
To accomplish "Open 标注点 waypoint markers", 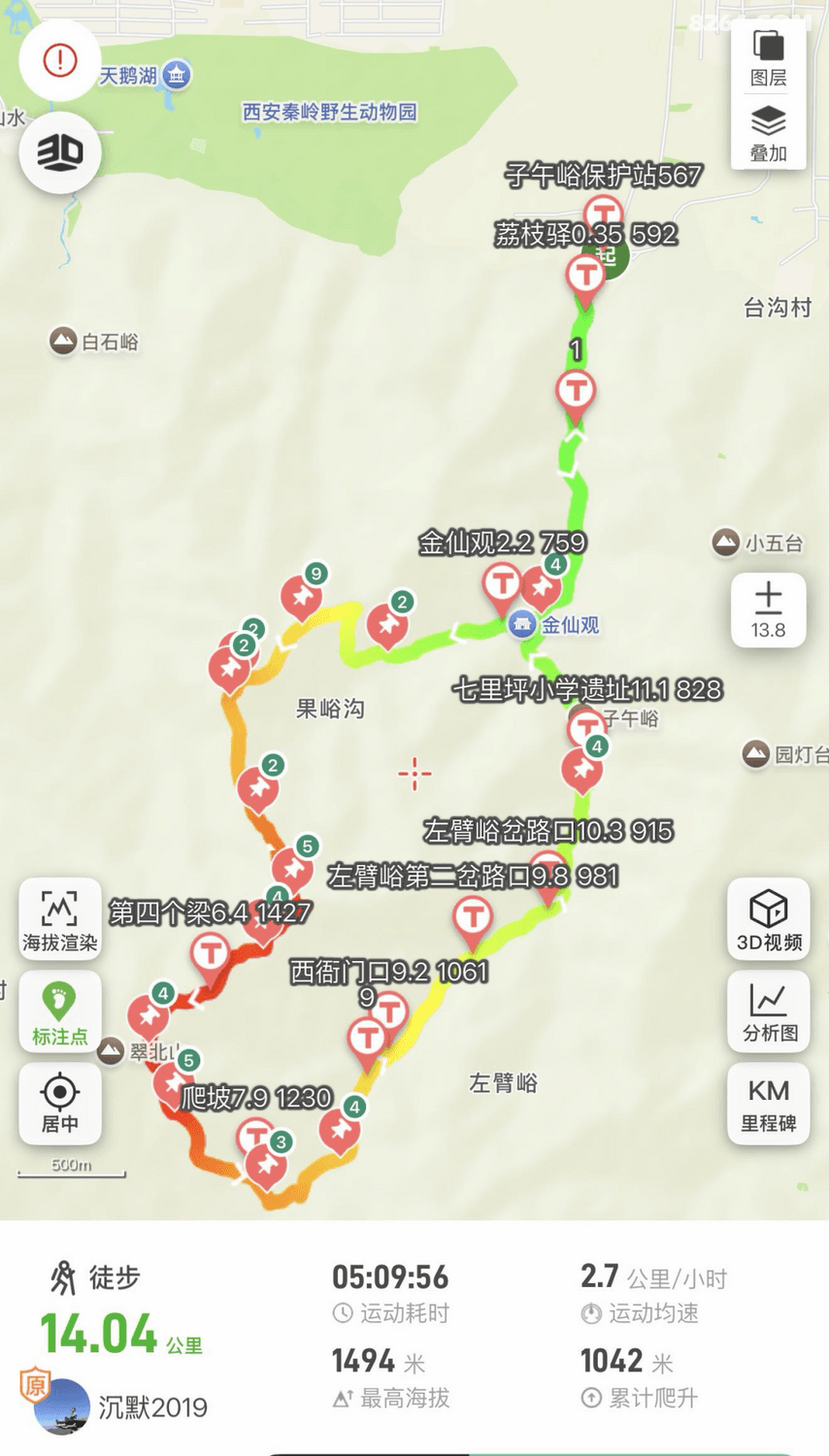I will (x=60, y=1011).
